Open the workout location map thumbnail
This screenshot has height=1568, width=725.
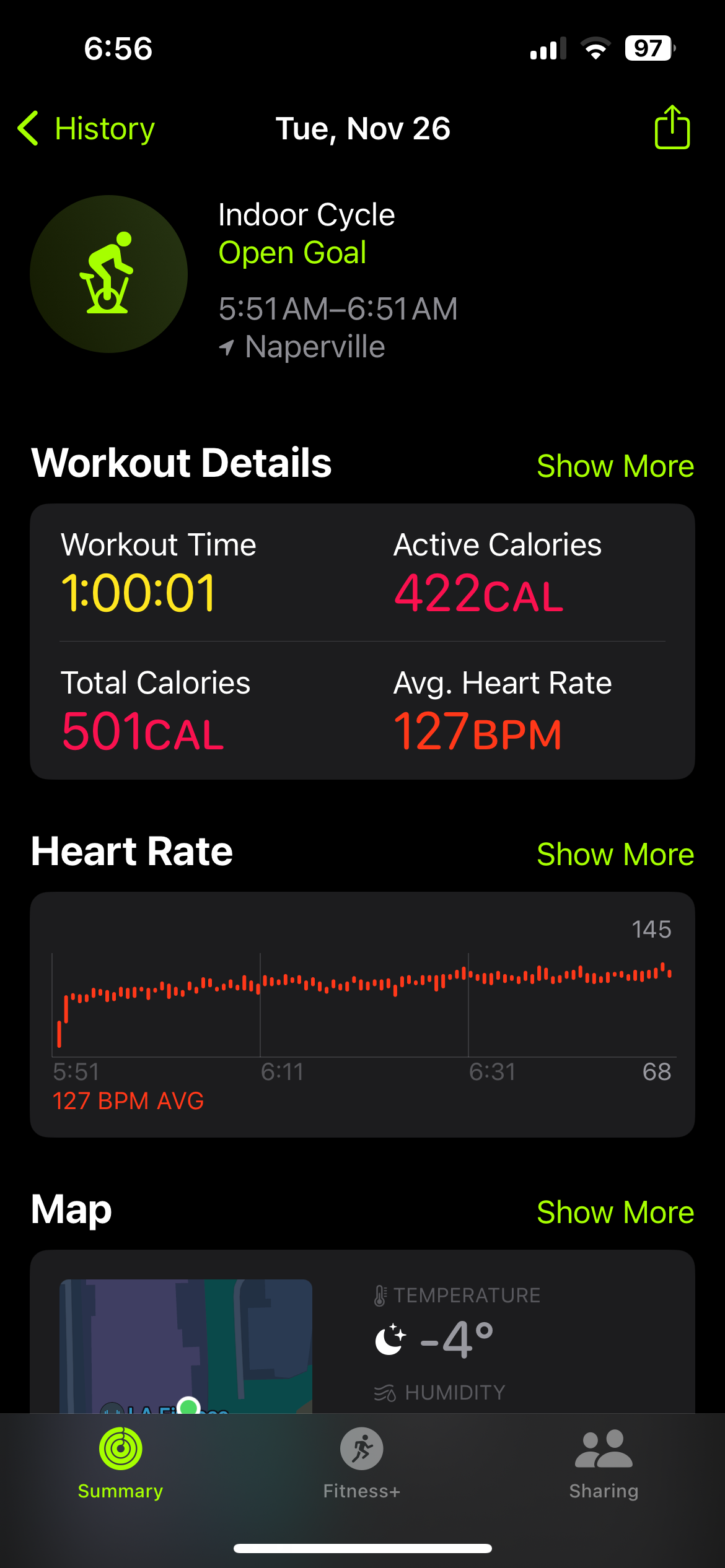186,1346
